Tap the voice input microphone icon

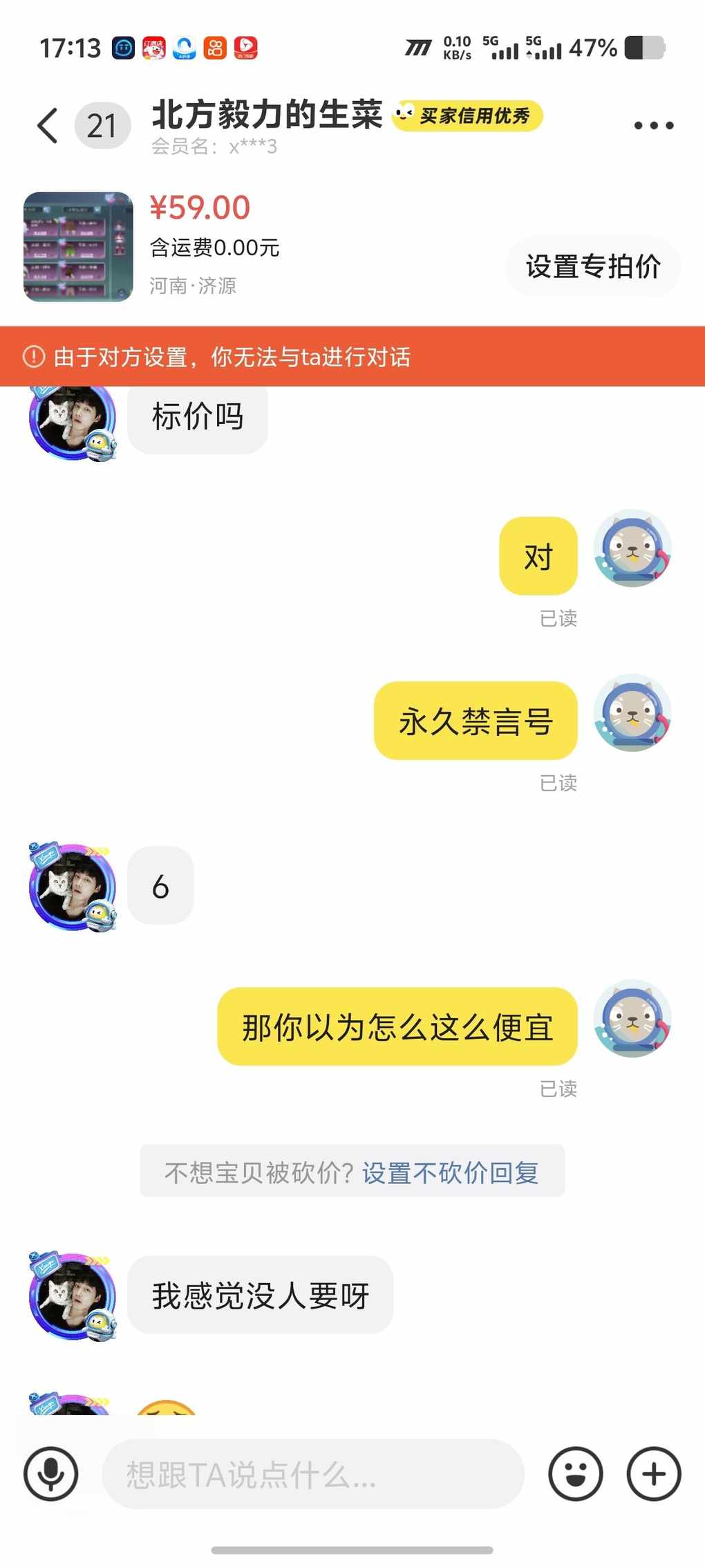(51, 1475)
